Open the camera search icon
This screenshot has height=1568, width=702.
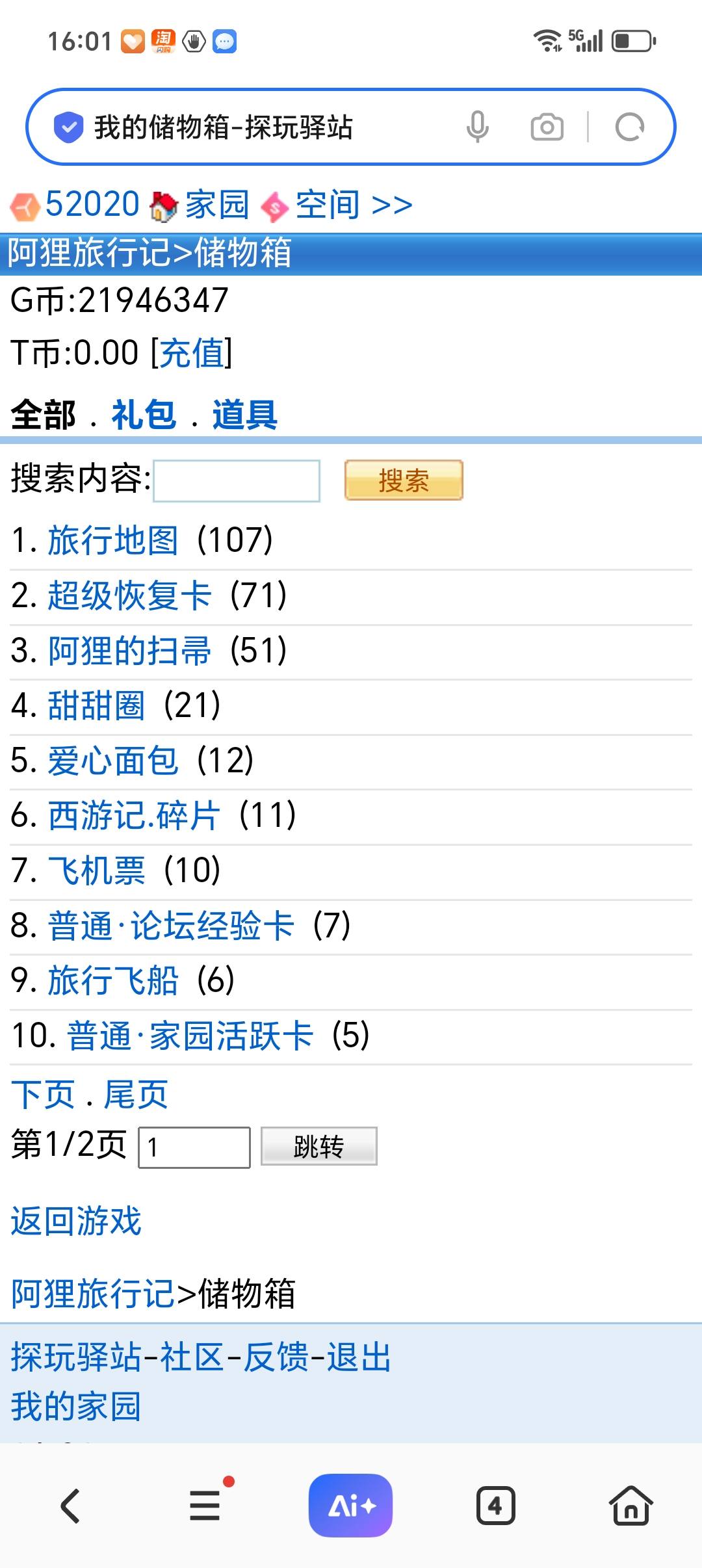click(x=547, y=127)
